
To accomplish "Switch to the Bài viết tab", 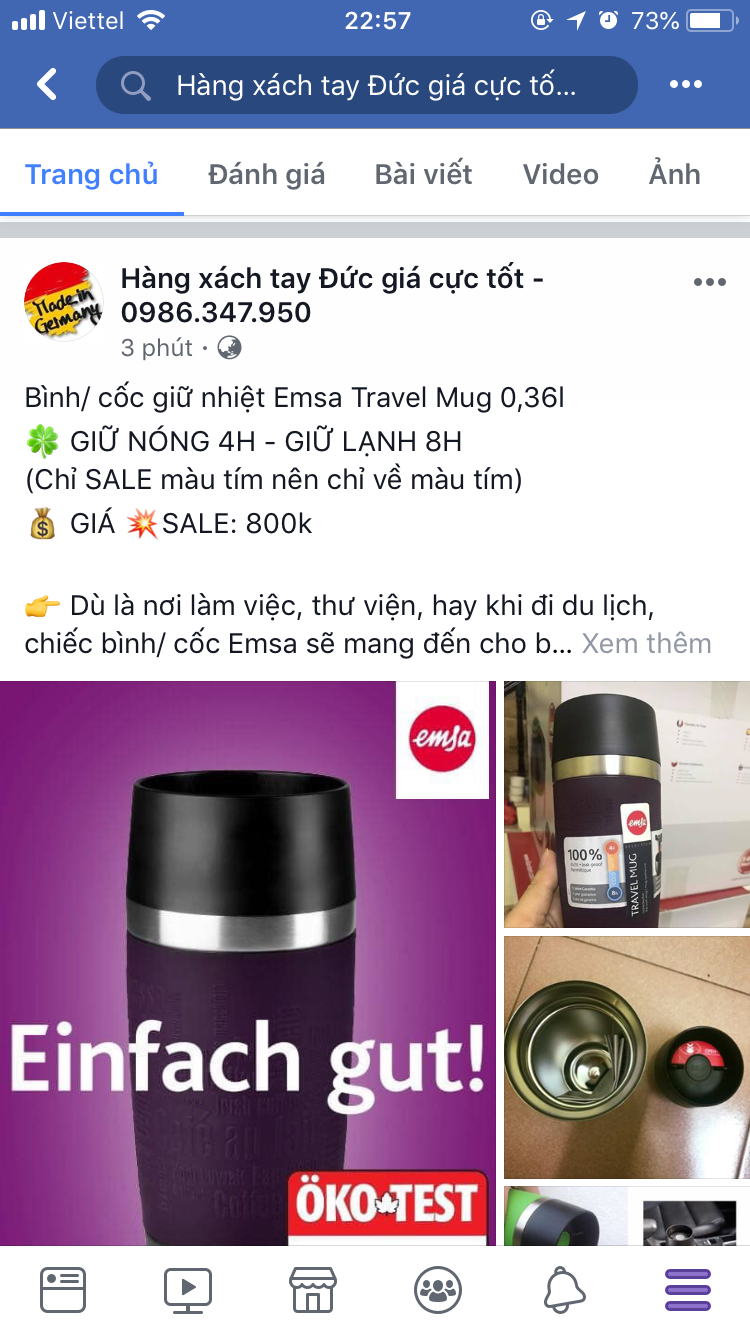I will pos(423,175).
